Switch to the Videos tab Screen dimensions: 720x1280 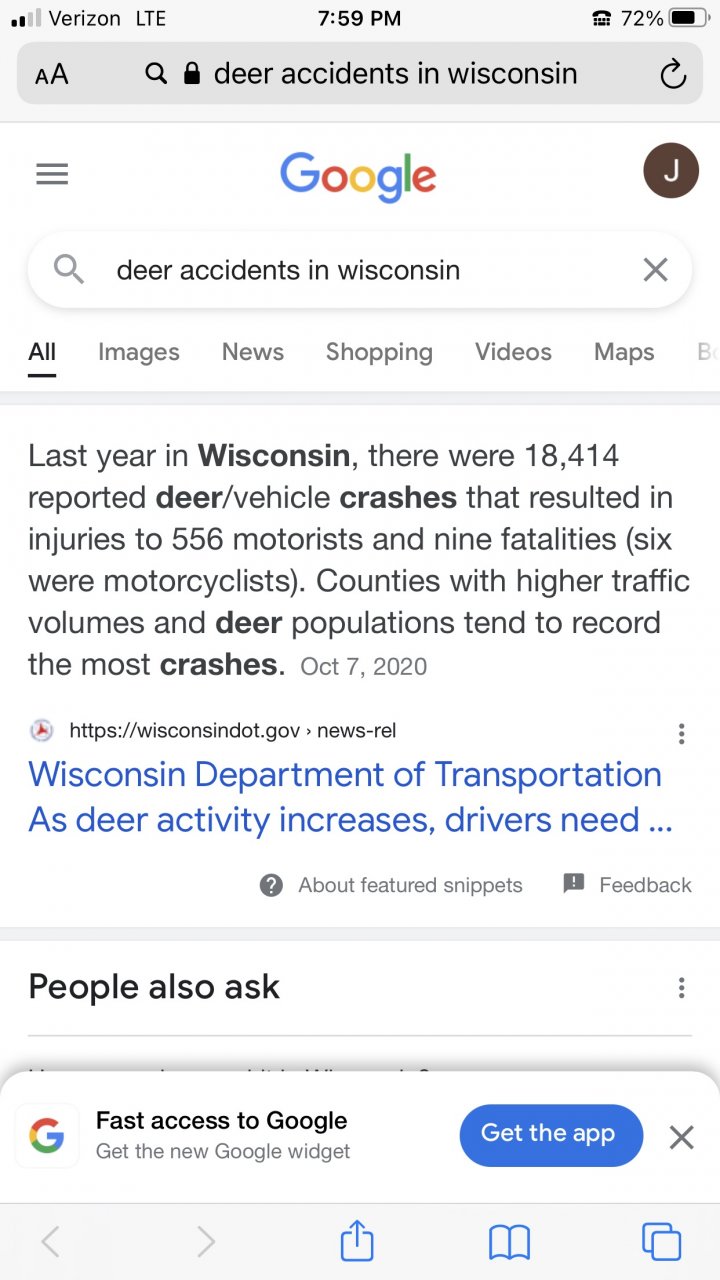click(513, 352)
